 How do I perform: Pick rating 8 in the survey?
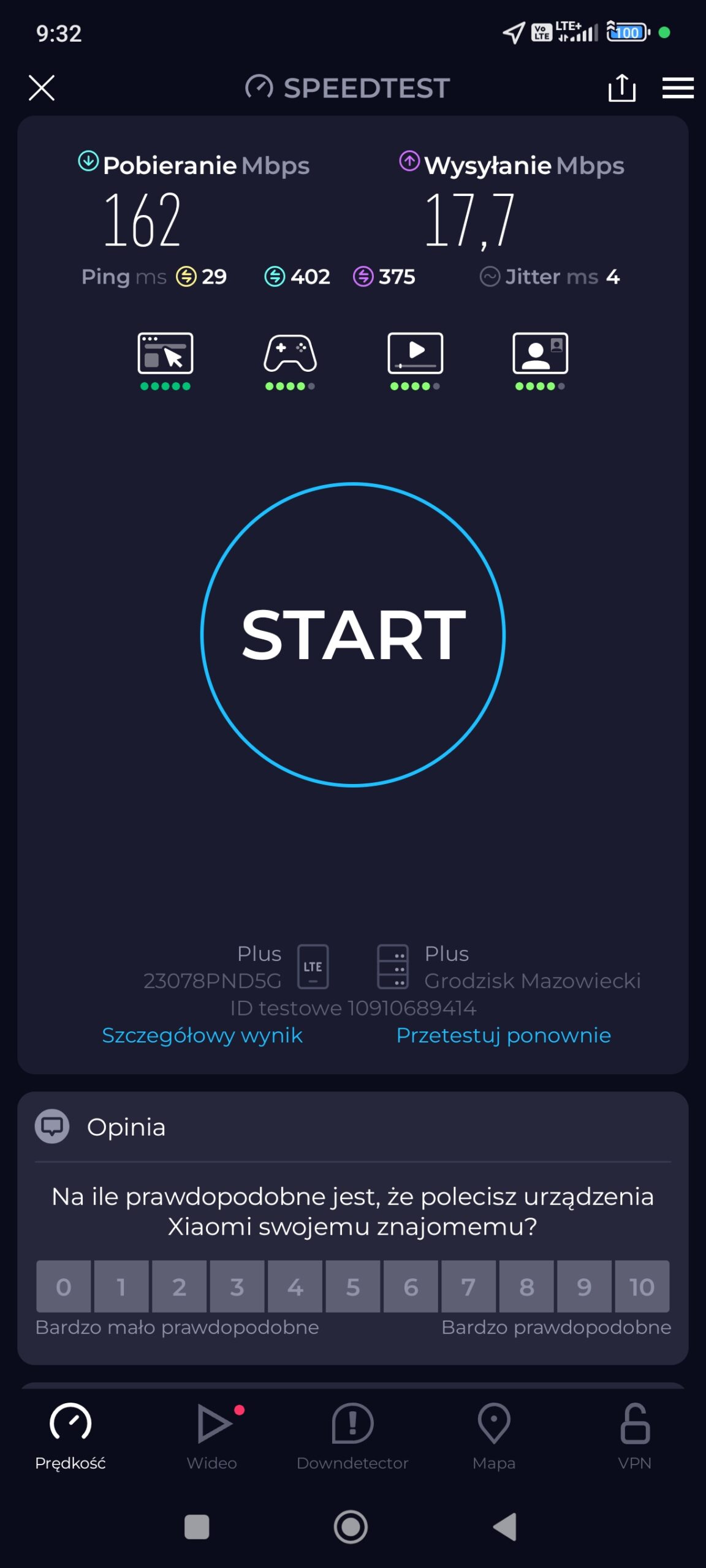(526, 1286)
